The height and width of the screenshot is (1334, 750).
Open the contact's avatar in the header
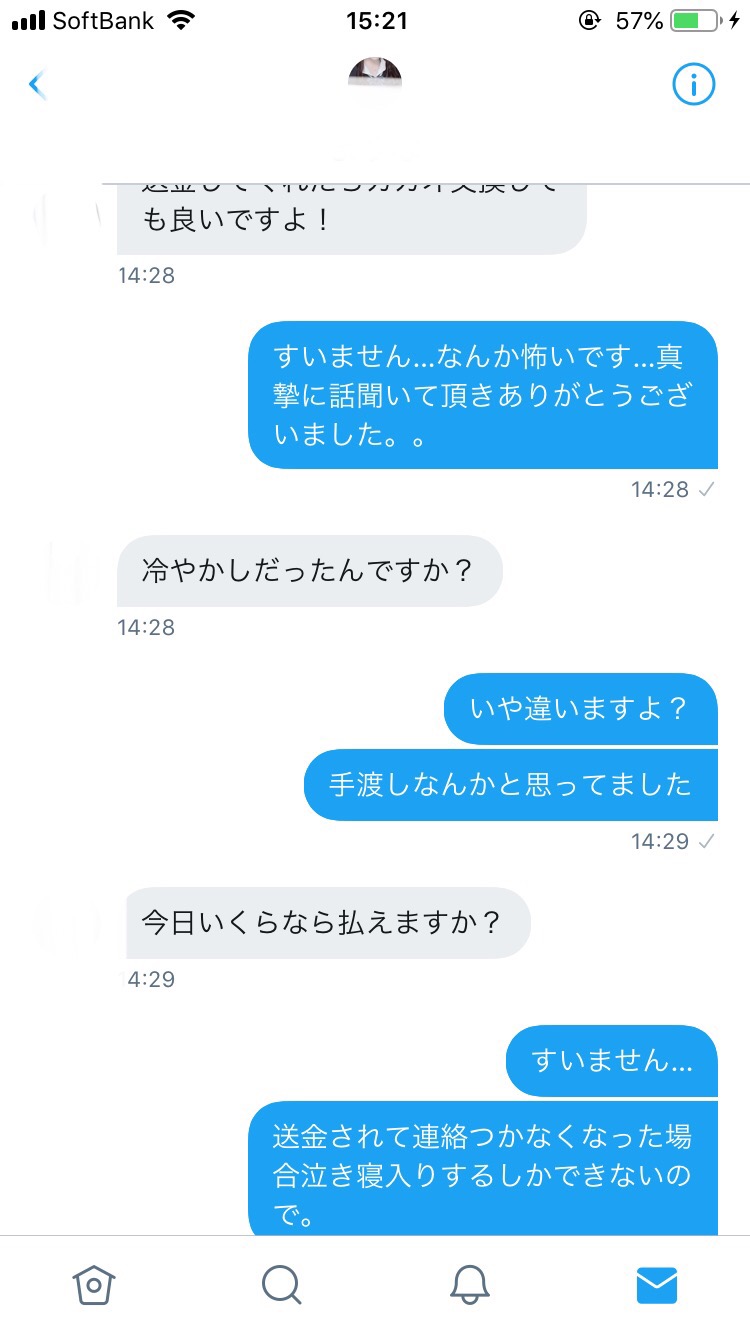(375, 82)
